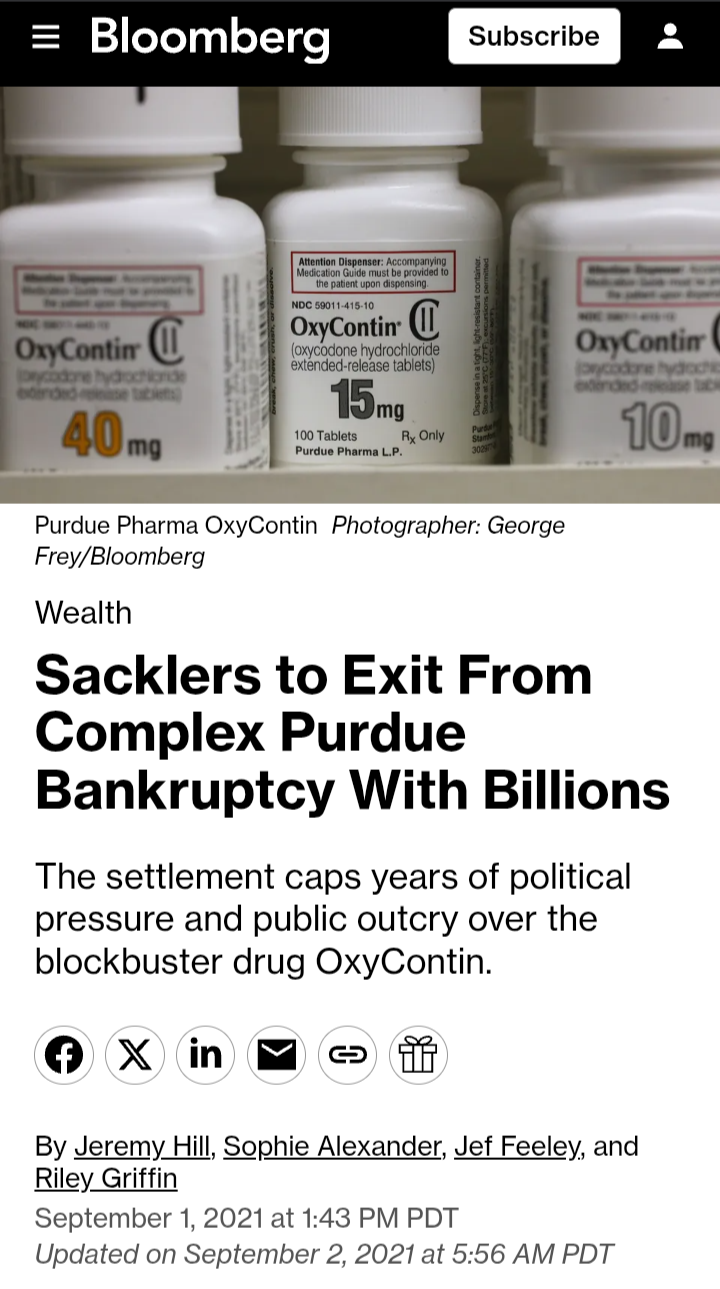Open the Wealth section
This screenshot has width=720, height=1289.
pyautogui.click(x=83, y=612)
